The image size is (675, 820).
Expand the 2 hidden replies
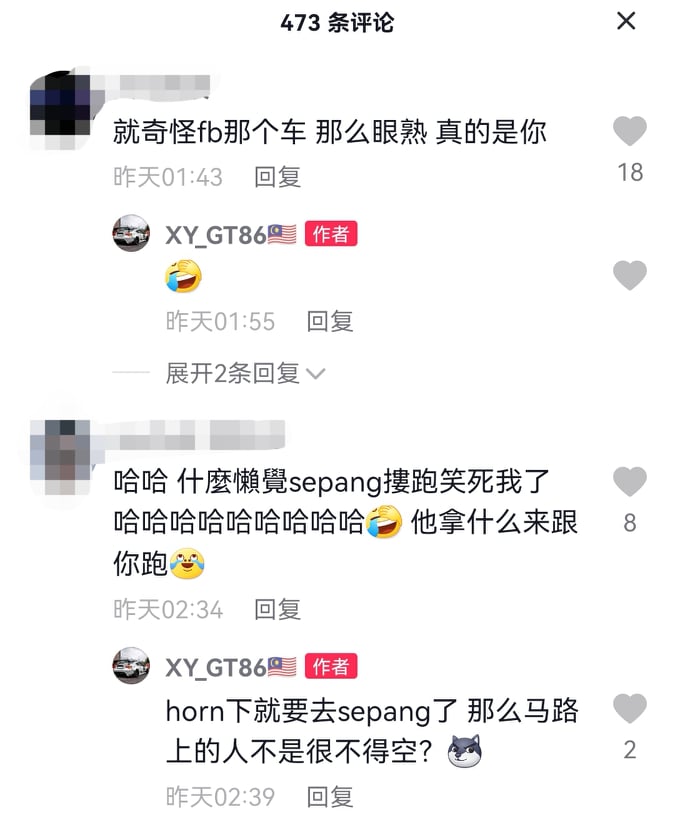click(x=245, y=374)
